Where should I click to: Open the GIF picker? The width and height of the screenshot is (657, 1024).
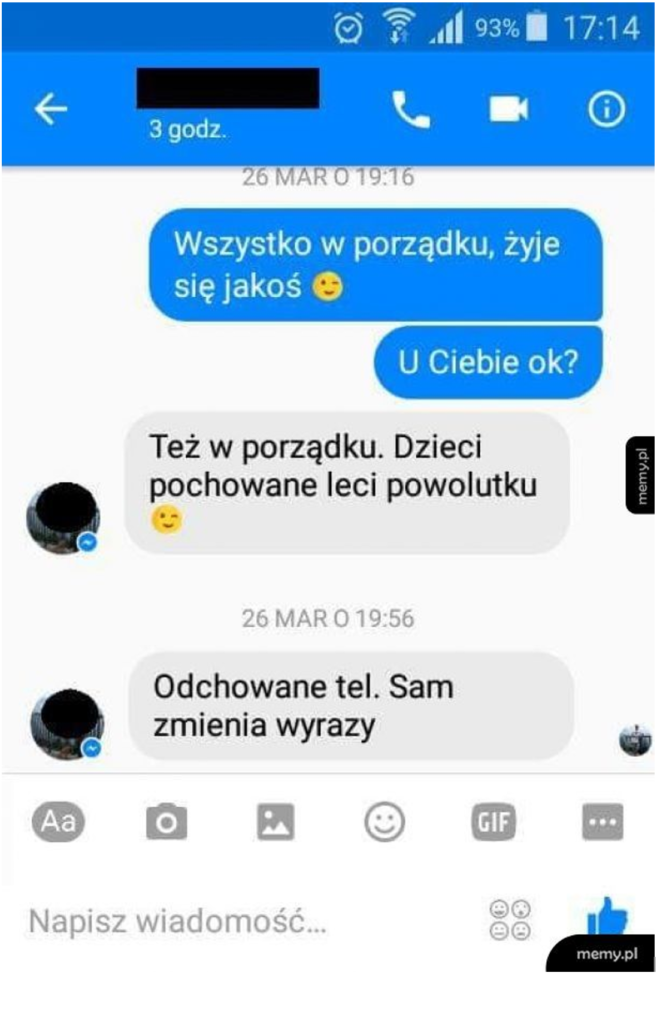[x=493, y=821]
